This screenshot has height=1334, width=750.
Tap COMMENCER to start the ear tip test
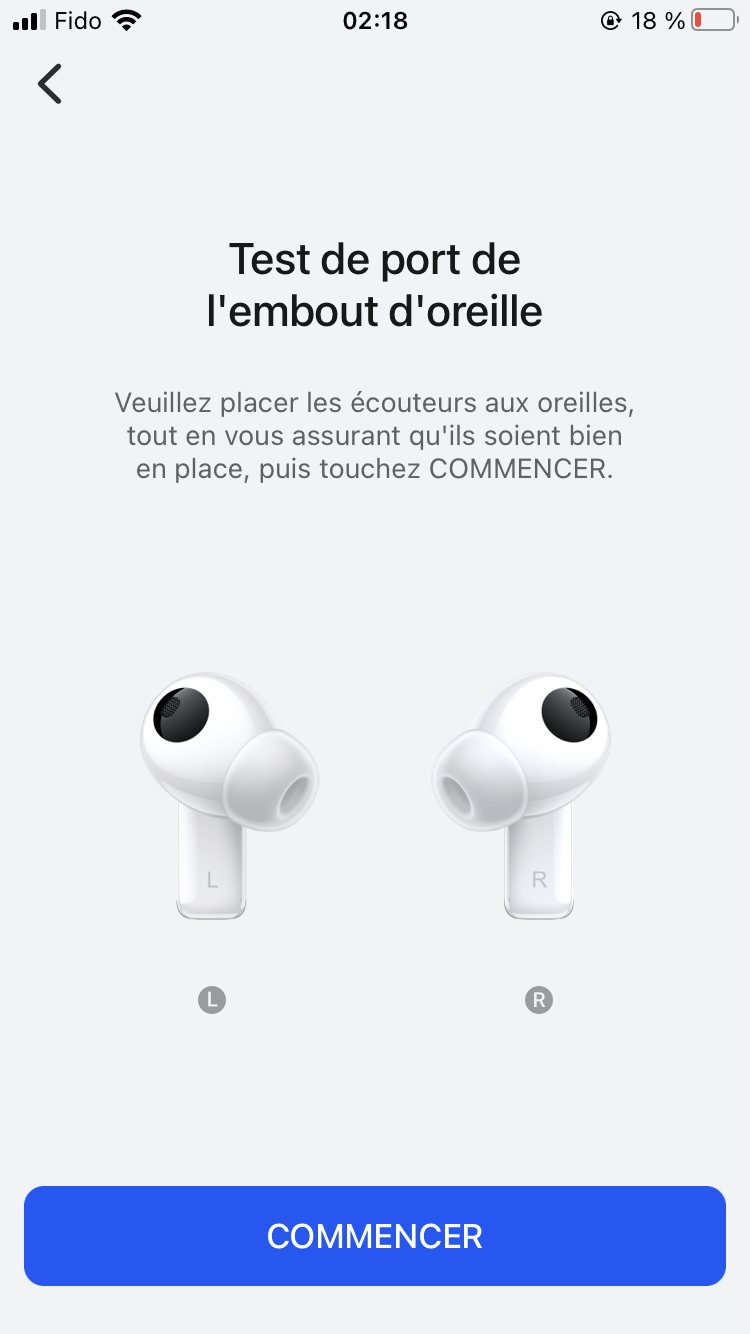(375, 1236)
